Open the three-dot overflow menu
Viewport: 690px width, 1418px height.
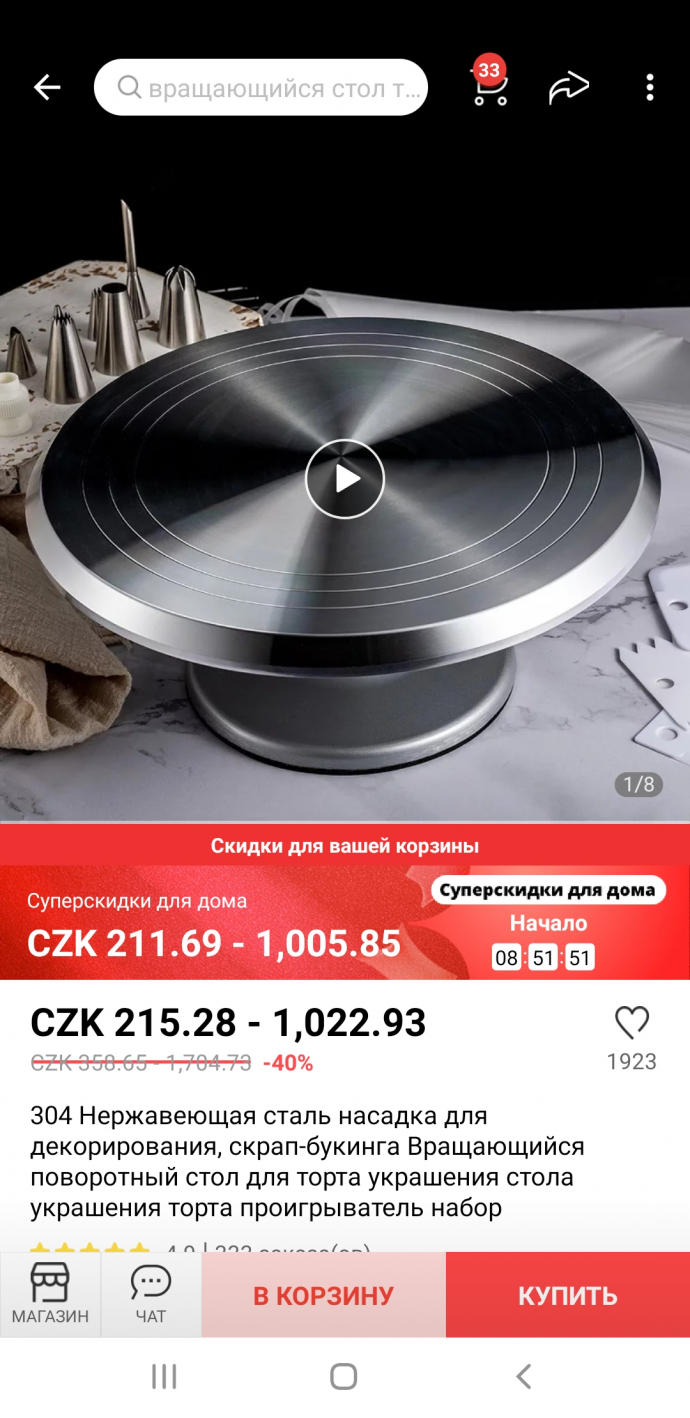649,88
